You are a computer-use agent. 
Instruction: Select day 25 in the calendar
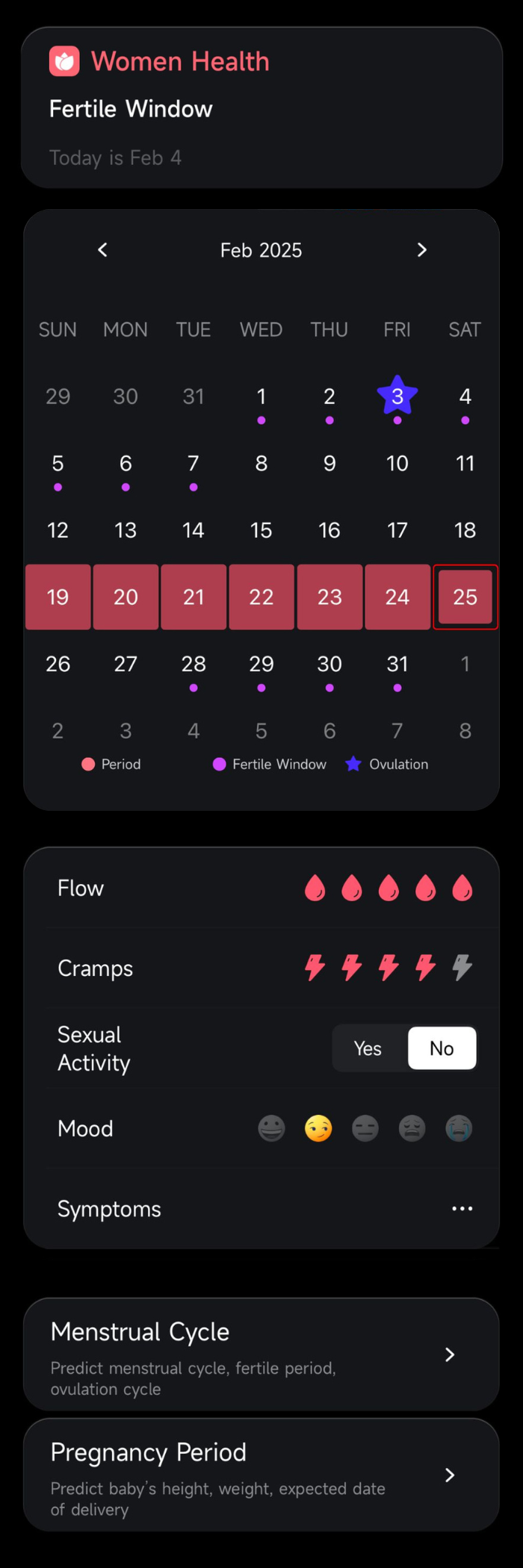point(465,597)
